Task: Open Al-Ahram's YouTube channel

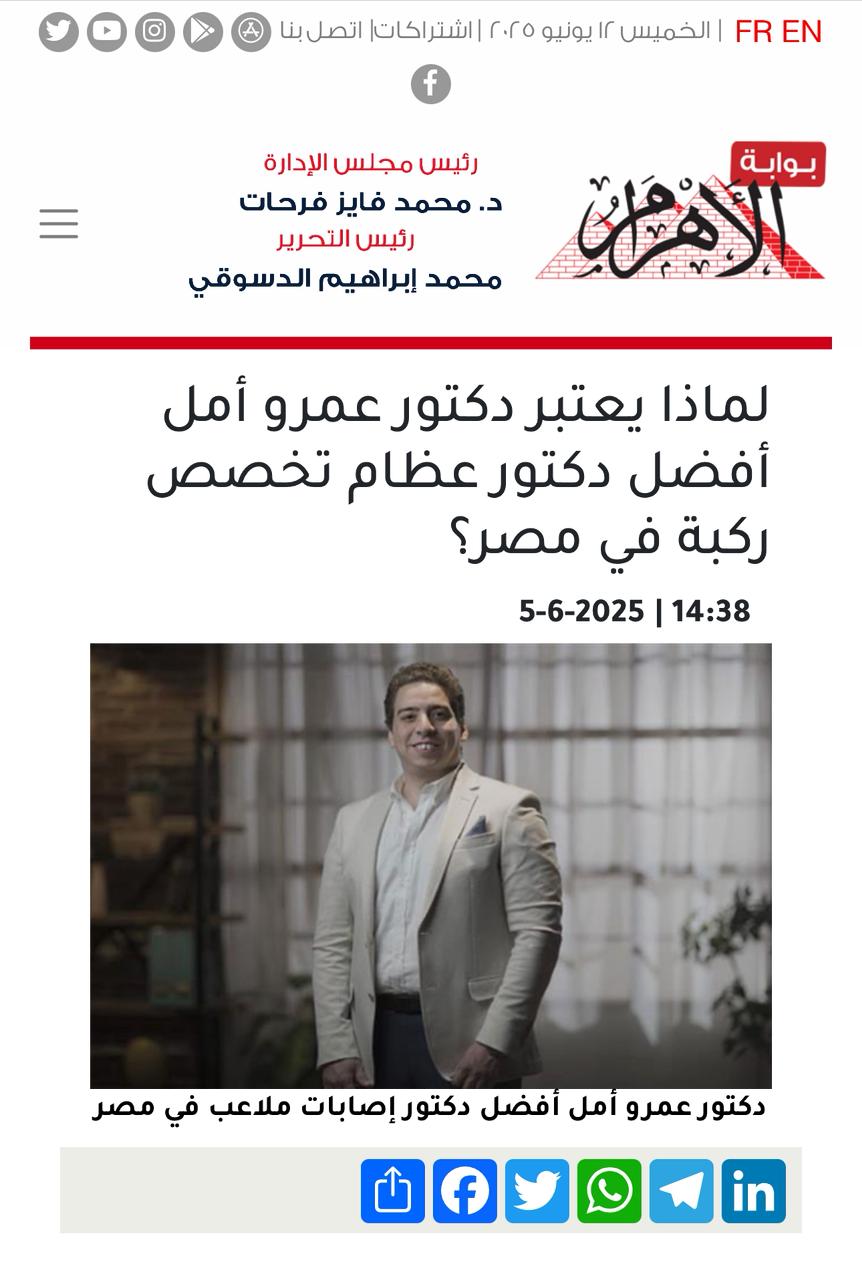Action: point(107,32)
